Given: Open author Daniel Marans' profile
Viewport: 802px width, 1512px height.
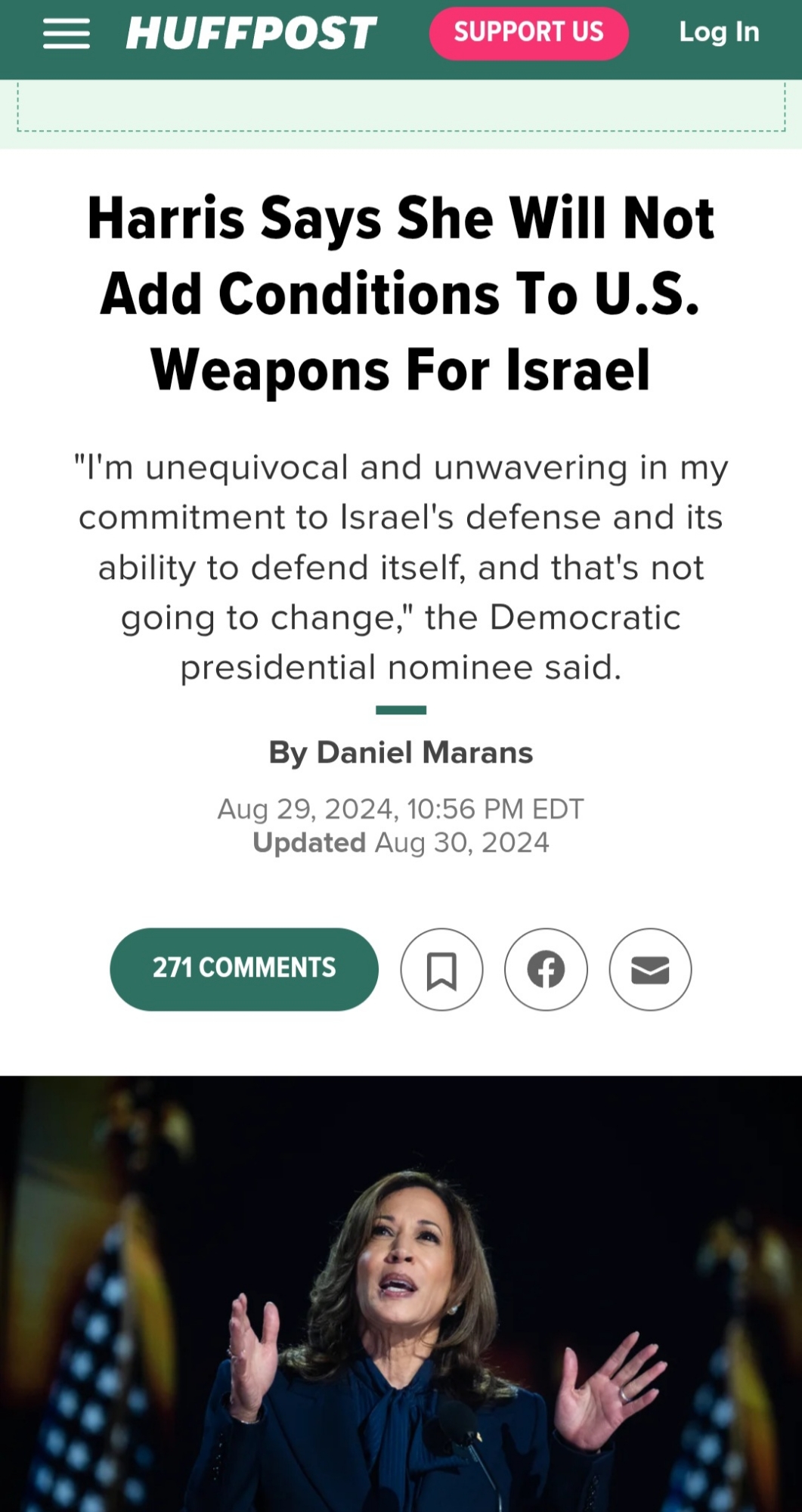Looking at the screenshot, I should pyautogui.click(x=424, y=752).
